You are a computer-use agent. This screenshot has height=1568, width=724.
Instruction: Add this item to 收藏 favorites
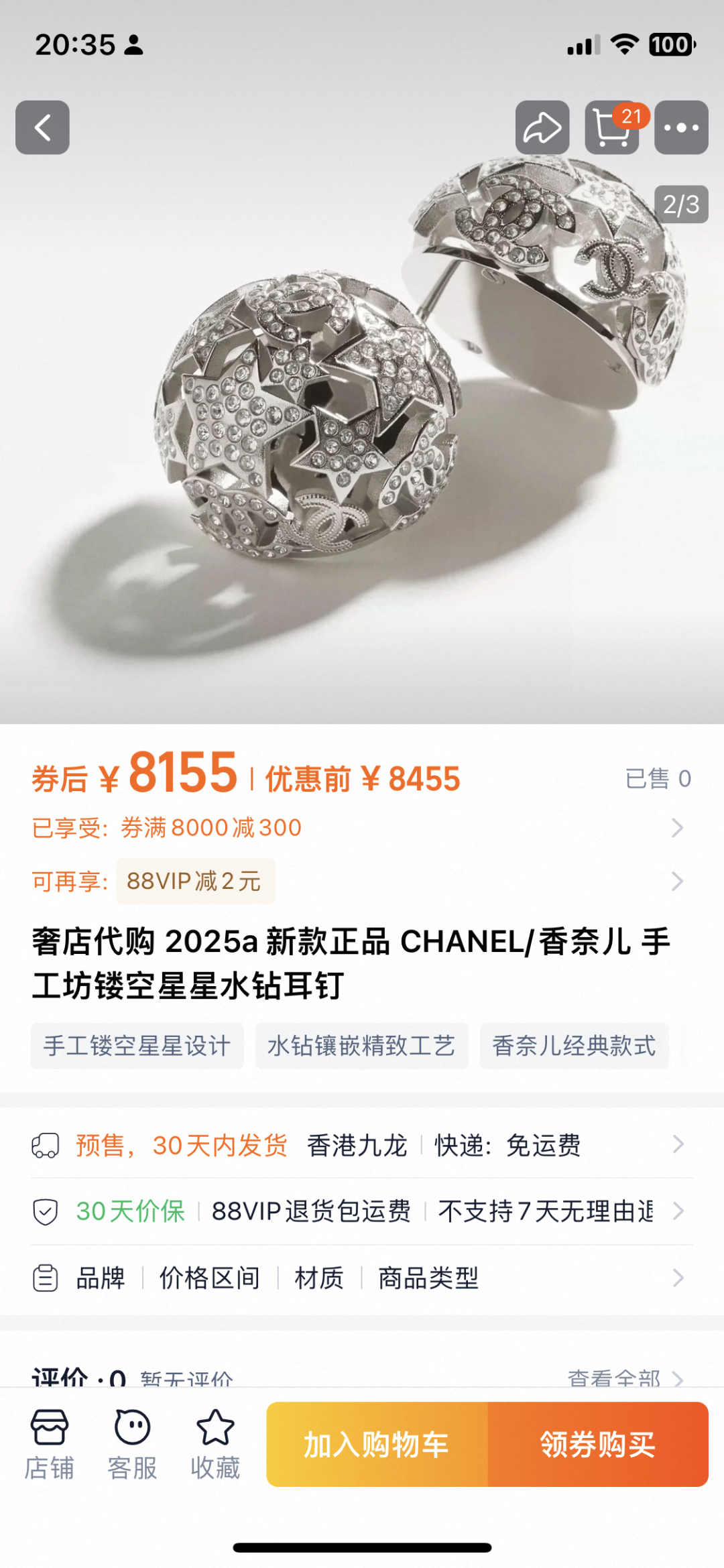coord(215,1443)
